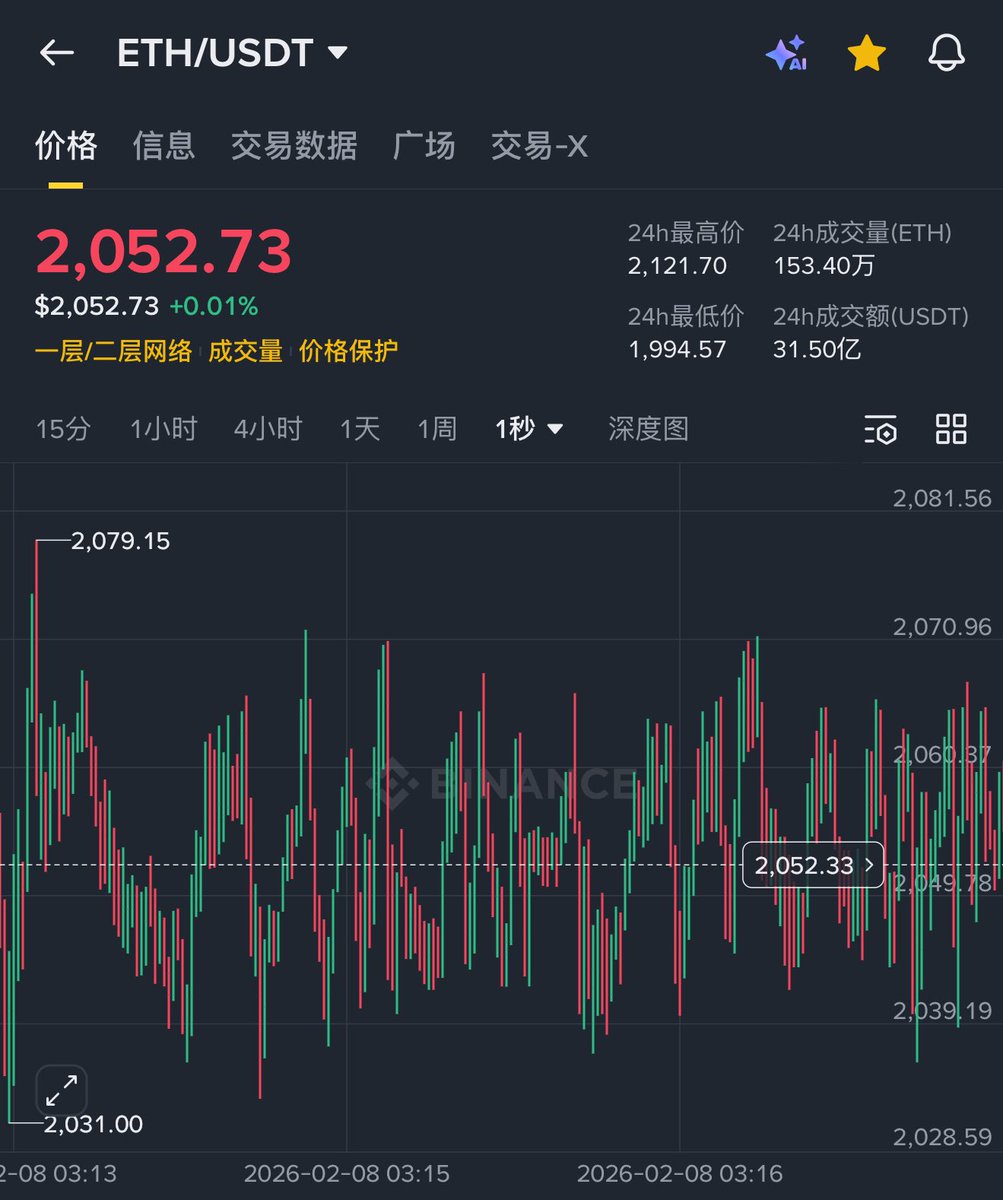Tap the 成交量 tag
The height and width of the screenshot is (1200, 1003).
(245, 351)
